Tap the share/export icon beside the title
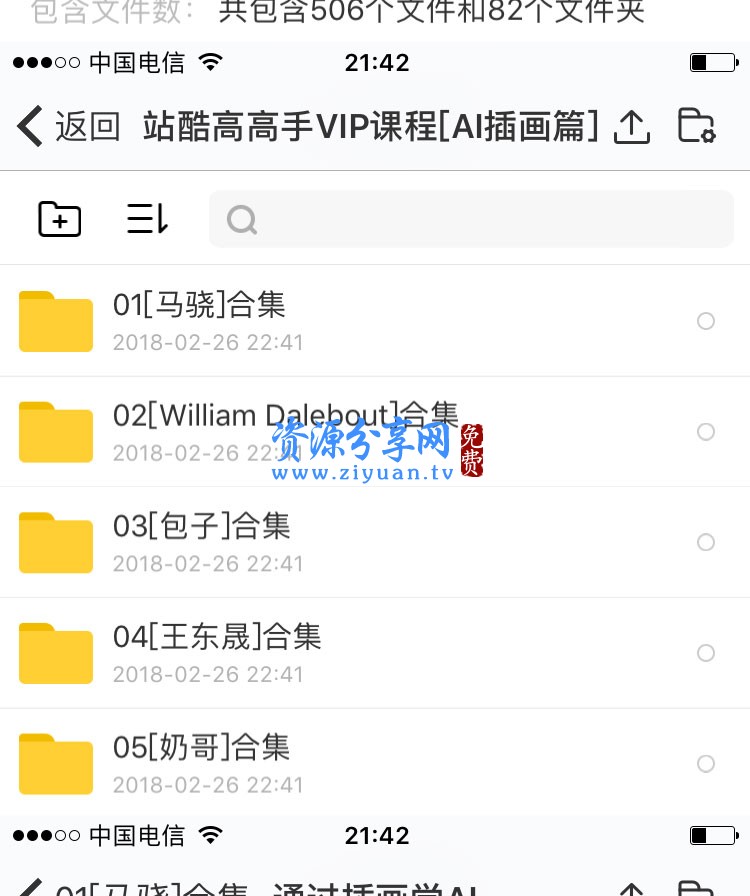Viewport: 750px width, 896px height. click(632, 127)
